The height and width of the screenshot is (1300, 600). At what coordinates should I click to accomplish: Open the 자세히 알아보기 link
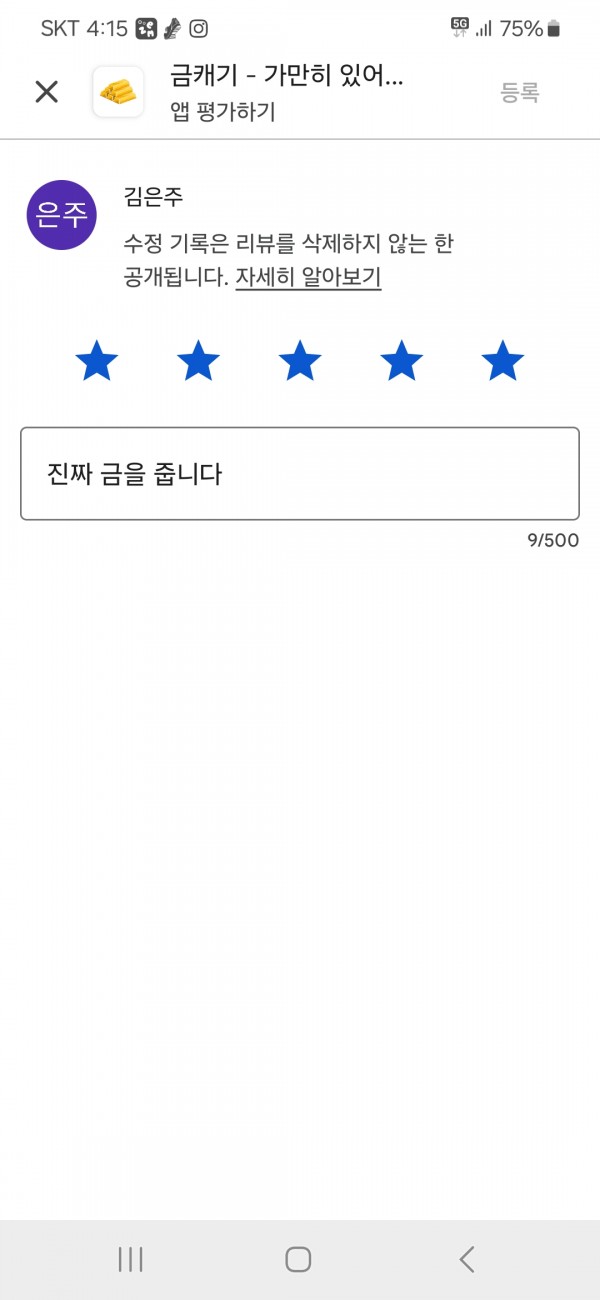pos(308,277)
